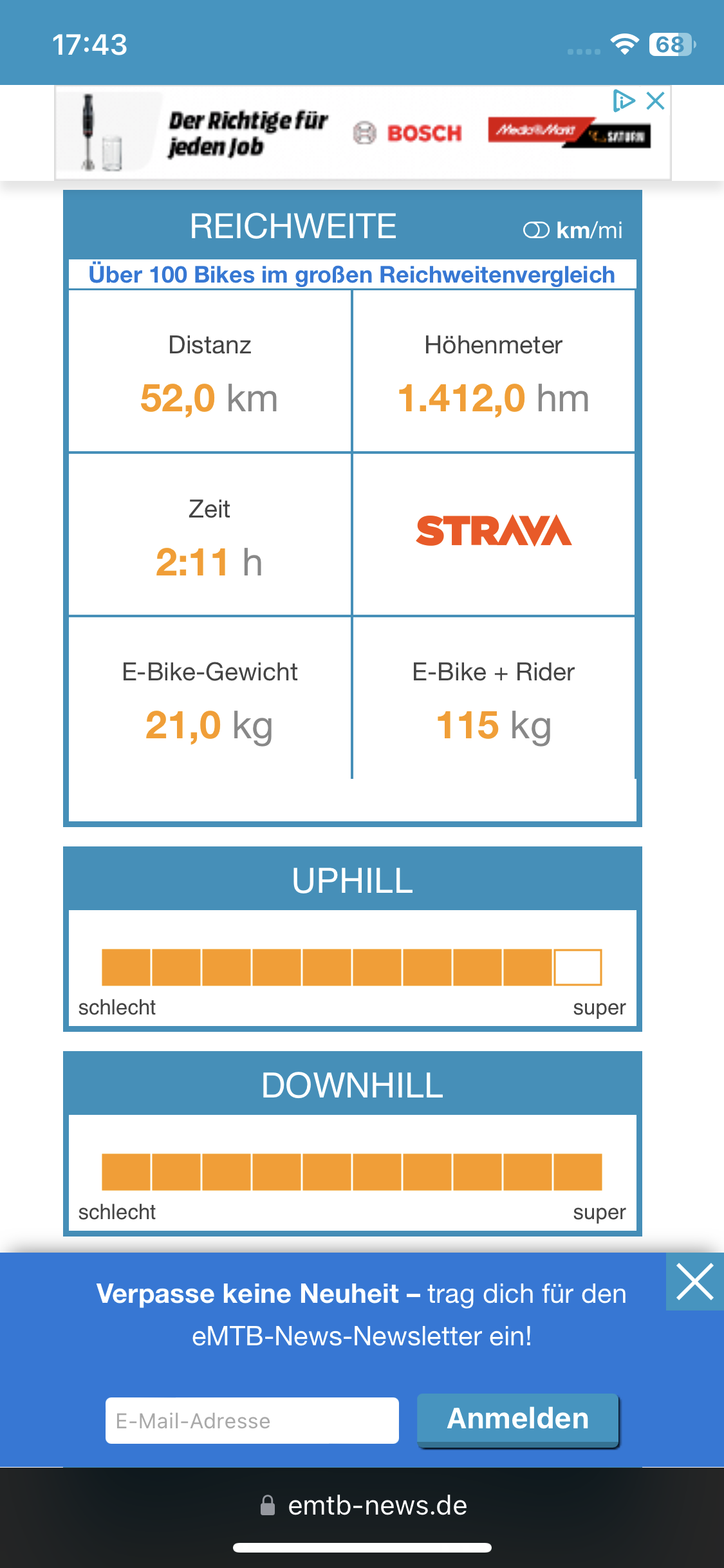Screen dimensions: 724x1568
Task: Toggle the km/mi unit switch
Action: click(x=536, y=230)
